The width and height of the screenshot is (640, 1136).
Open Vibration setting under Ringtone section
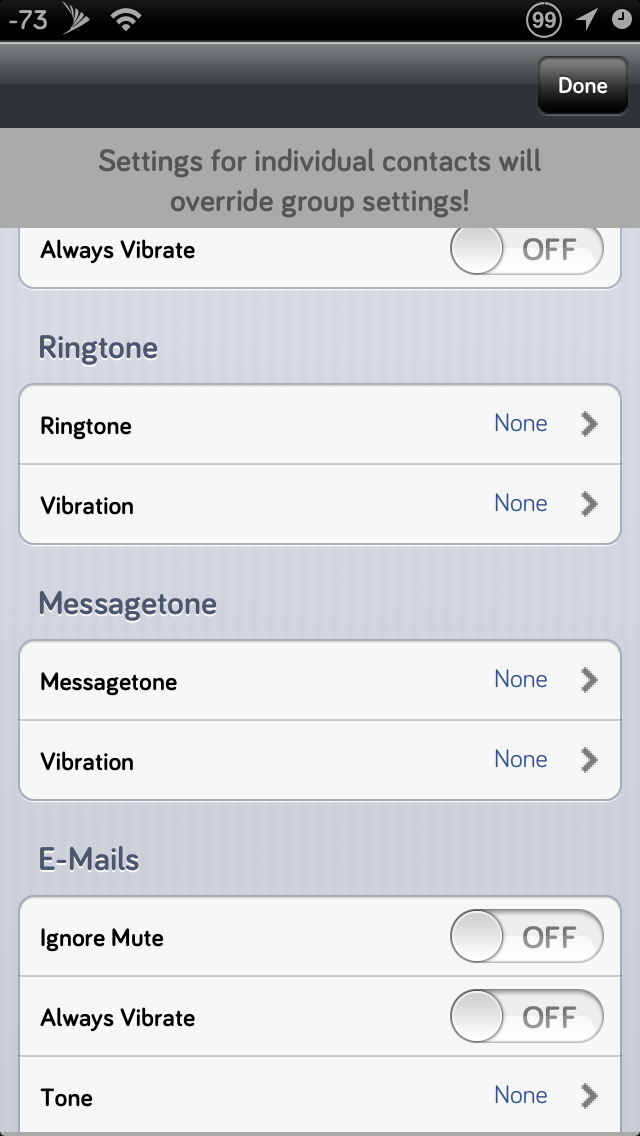pyautogui.click(x=320, y=504)
